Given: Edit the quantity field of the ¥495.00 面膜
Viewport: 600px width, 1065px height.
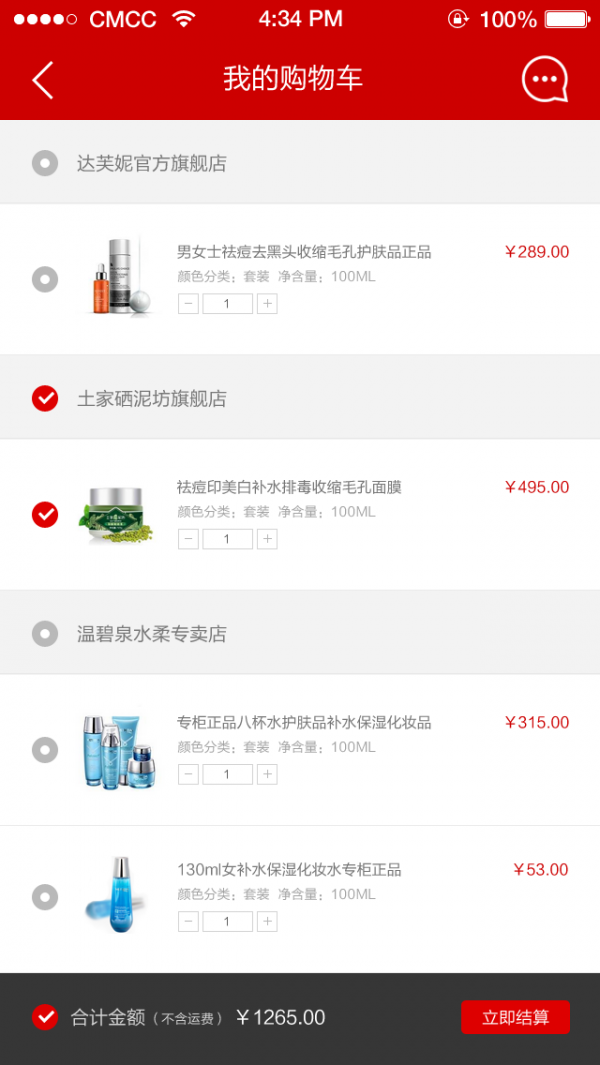Looking at the screenshot, I should 227,539.
